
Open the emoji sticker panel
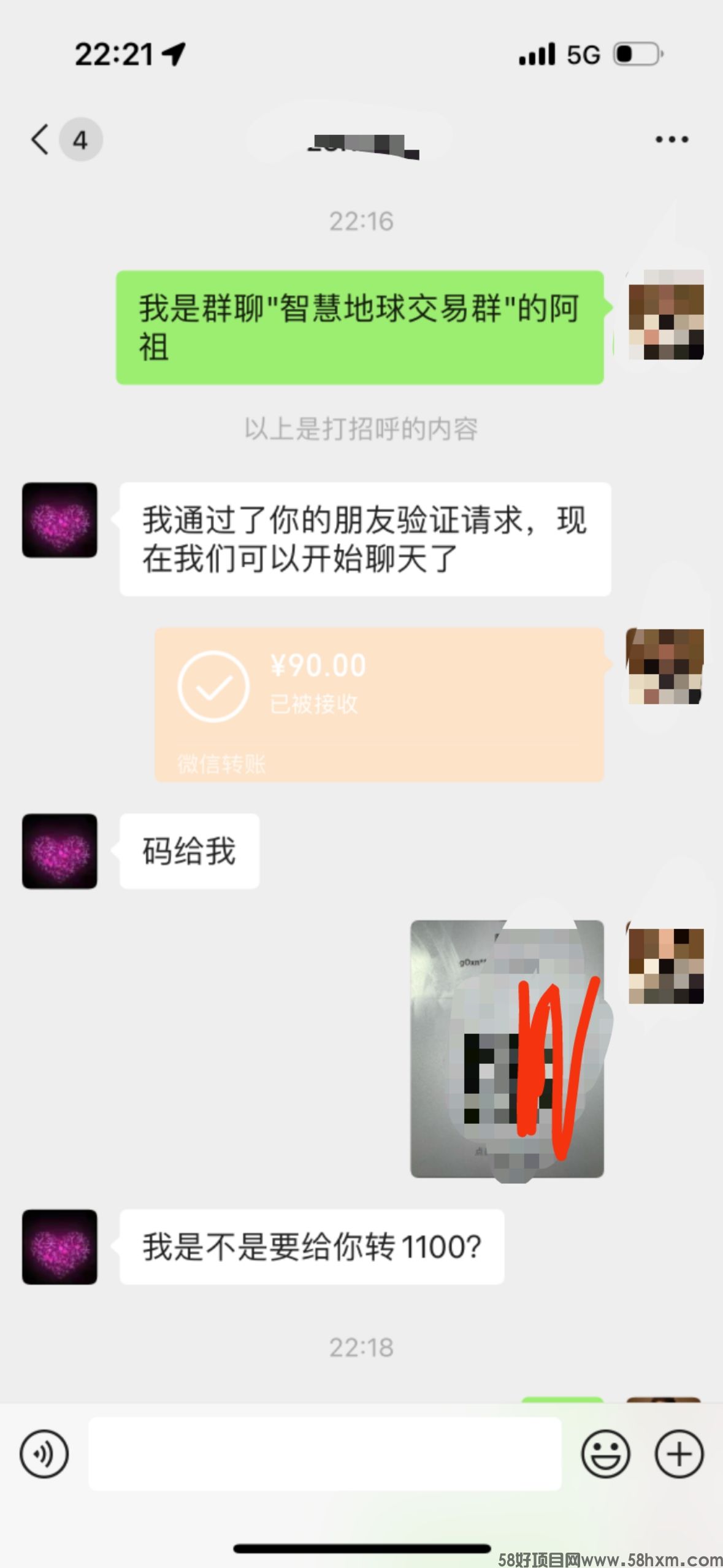[605, 1454]
